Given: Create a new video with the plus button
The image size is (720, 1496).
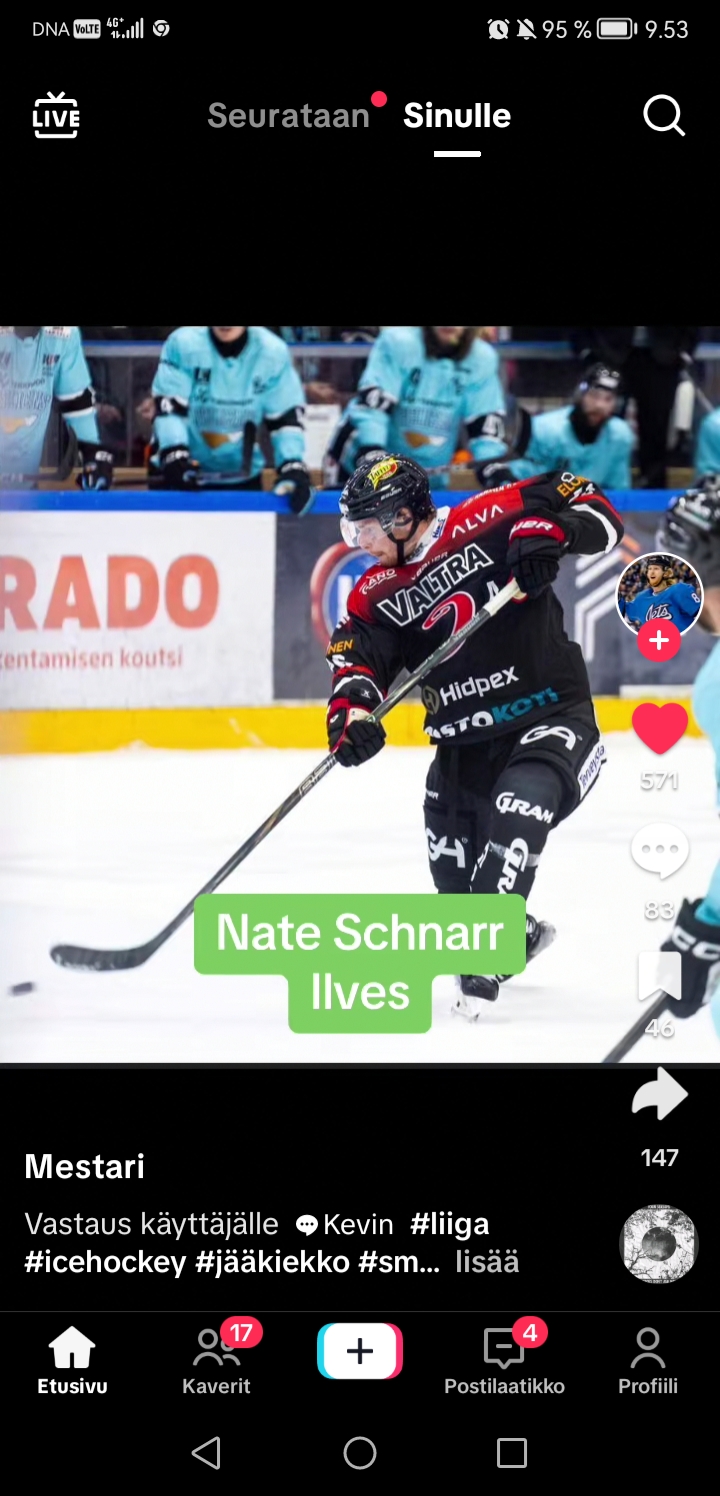Looking at the screenshot, I should click(360, 1352).
